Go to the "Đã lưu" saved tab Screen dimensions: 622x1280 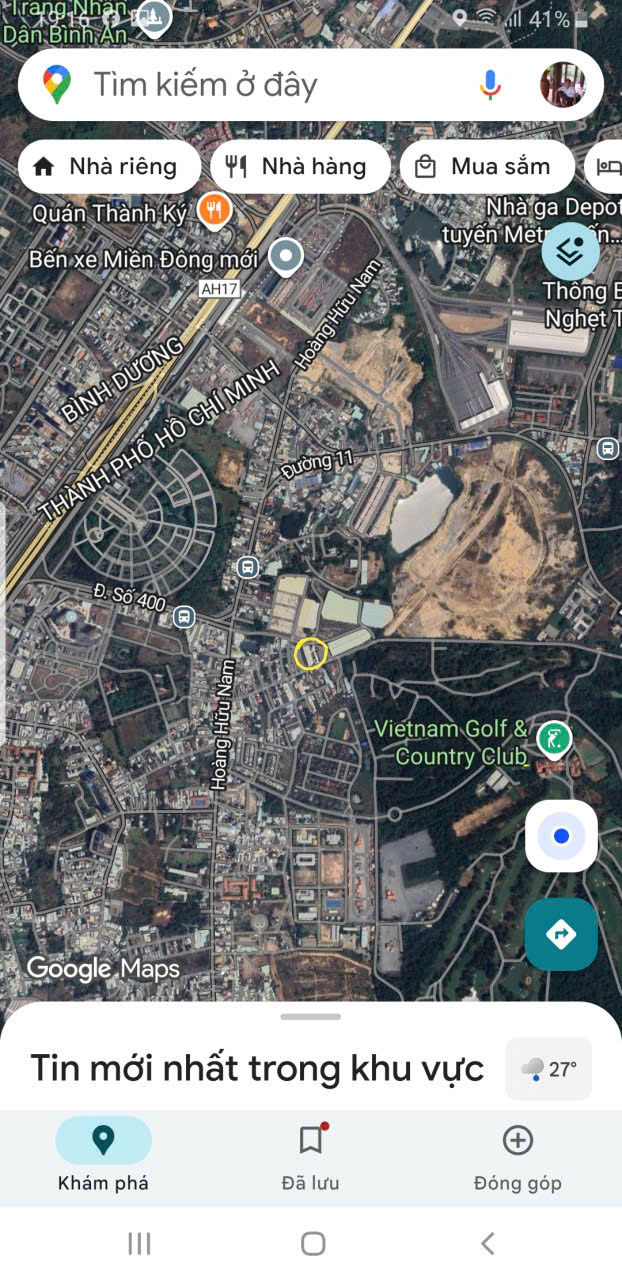tap(311, 1155)
